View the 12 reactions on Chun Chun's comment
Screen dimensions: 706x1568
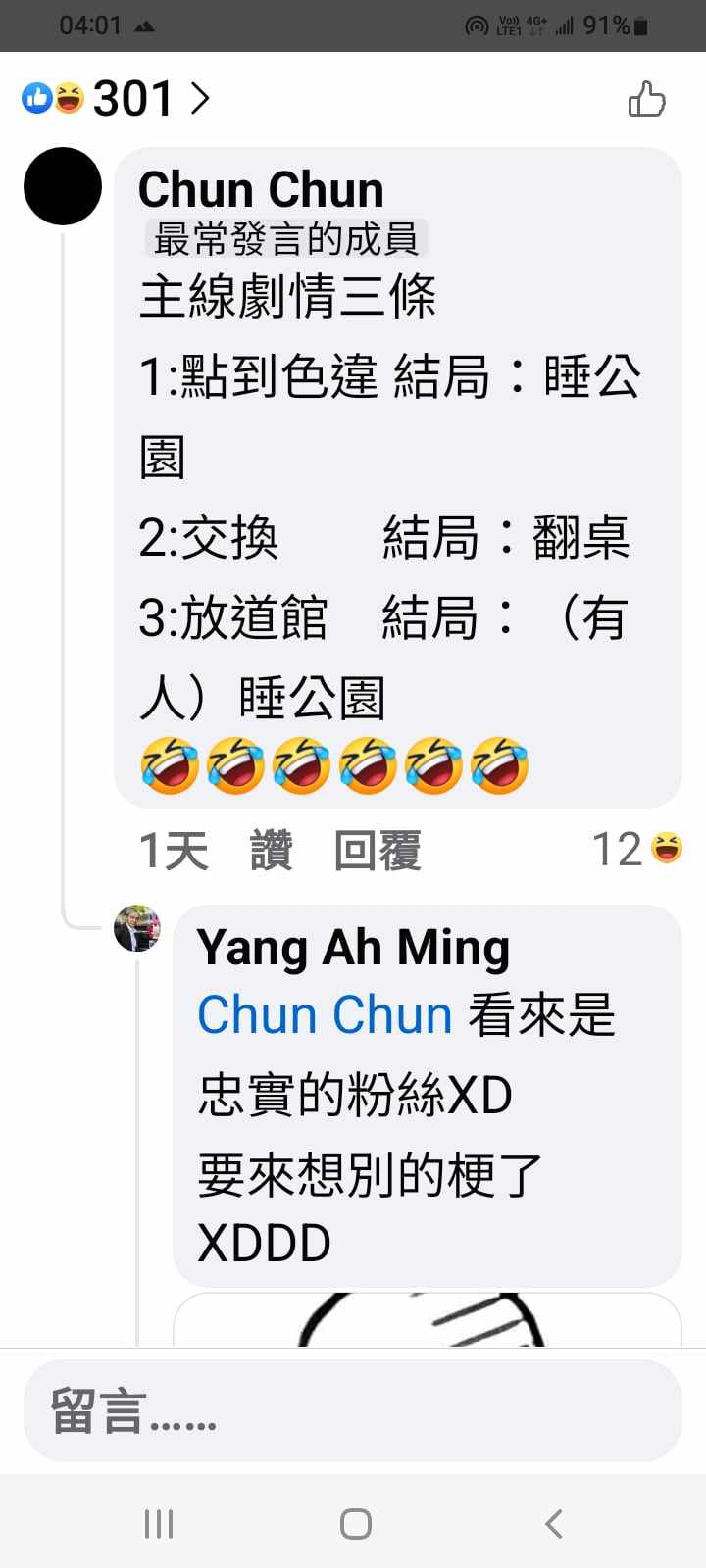635,849
